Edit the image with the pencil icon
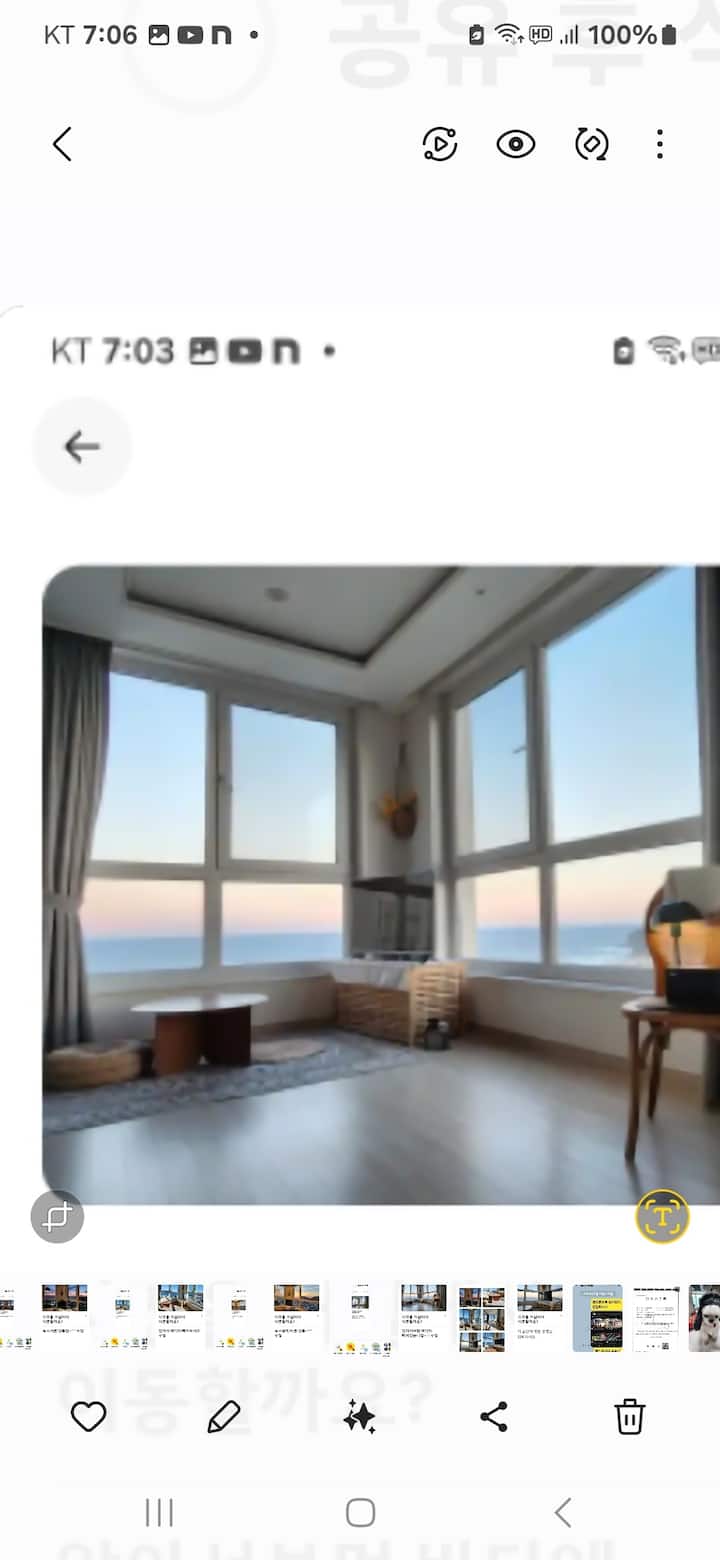720x1560 pixels. 224,1416
